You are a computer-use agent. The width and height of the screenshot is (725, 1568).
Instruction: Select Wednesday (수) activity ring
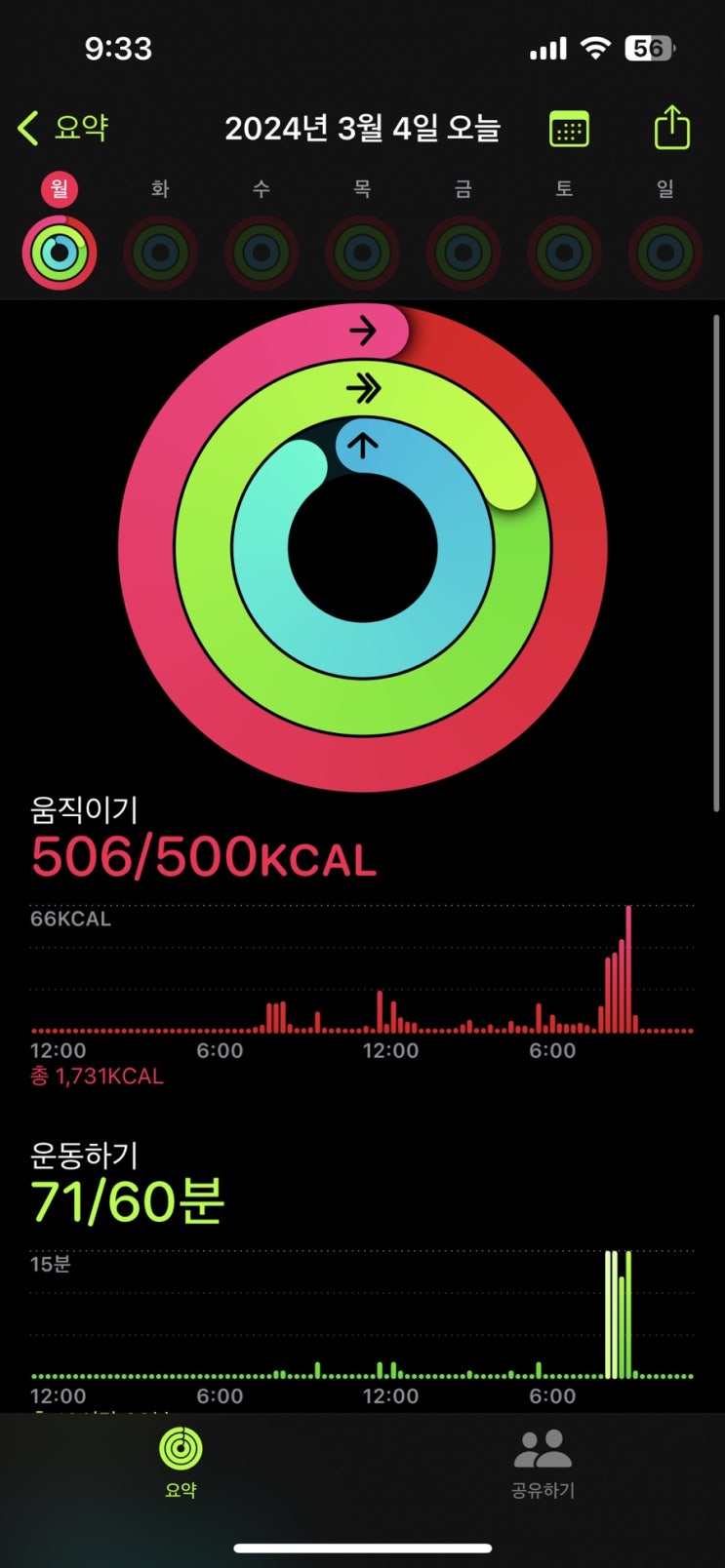262,253
